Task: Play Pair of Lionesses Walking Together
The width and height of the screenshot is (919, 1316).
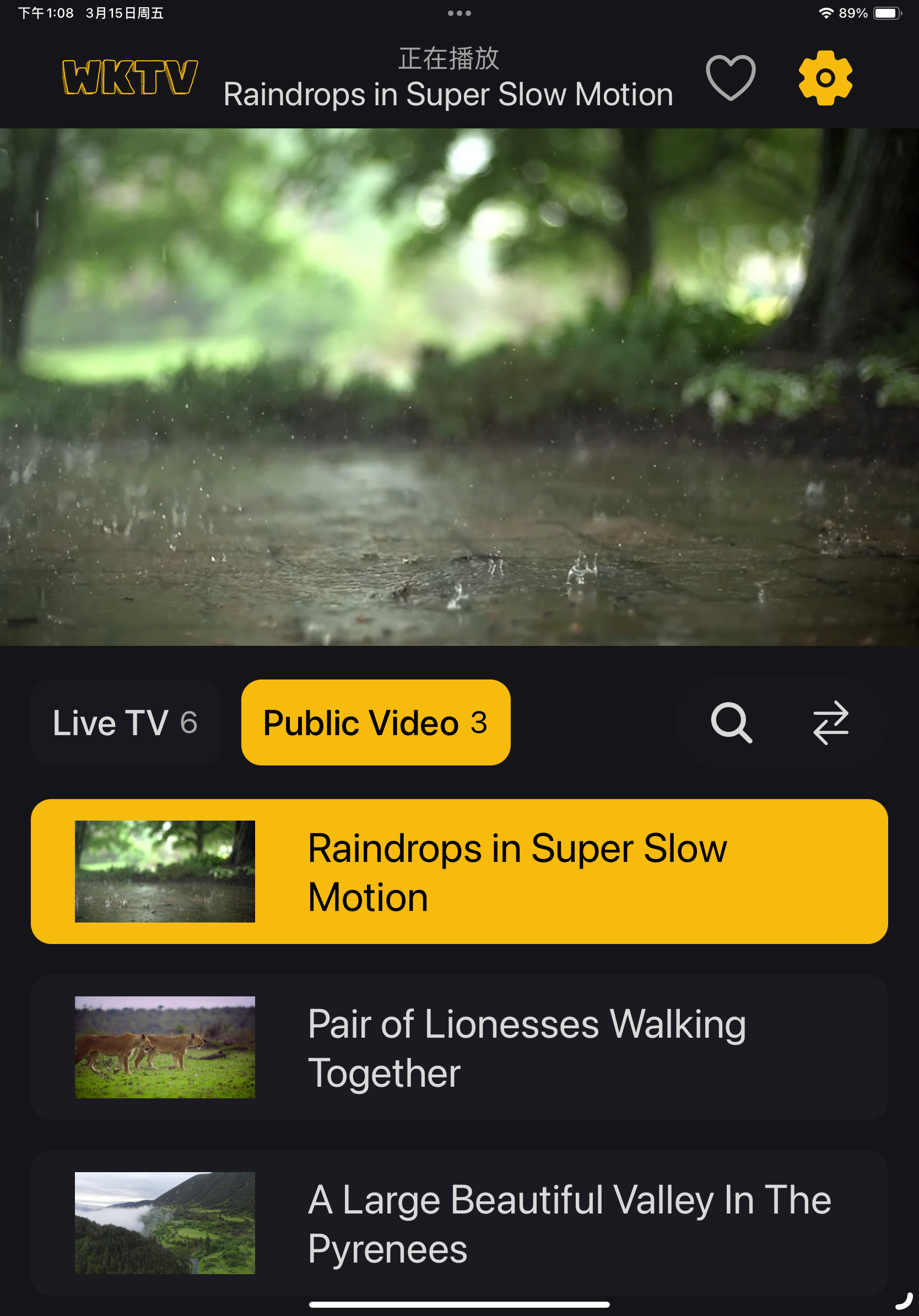Action: tap(459, 1047)
